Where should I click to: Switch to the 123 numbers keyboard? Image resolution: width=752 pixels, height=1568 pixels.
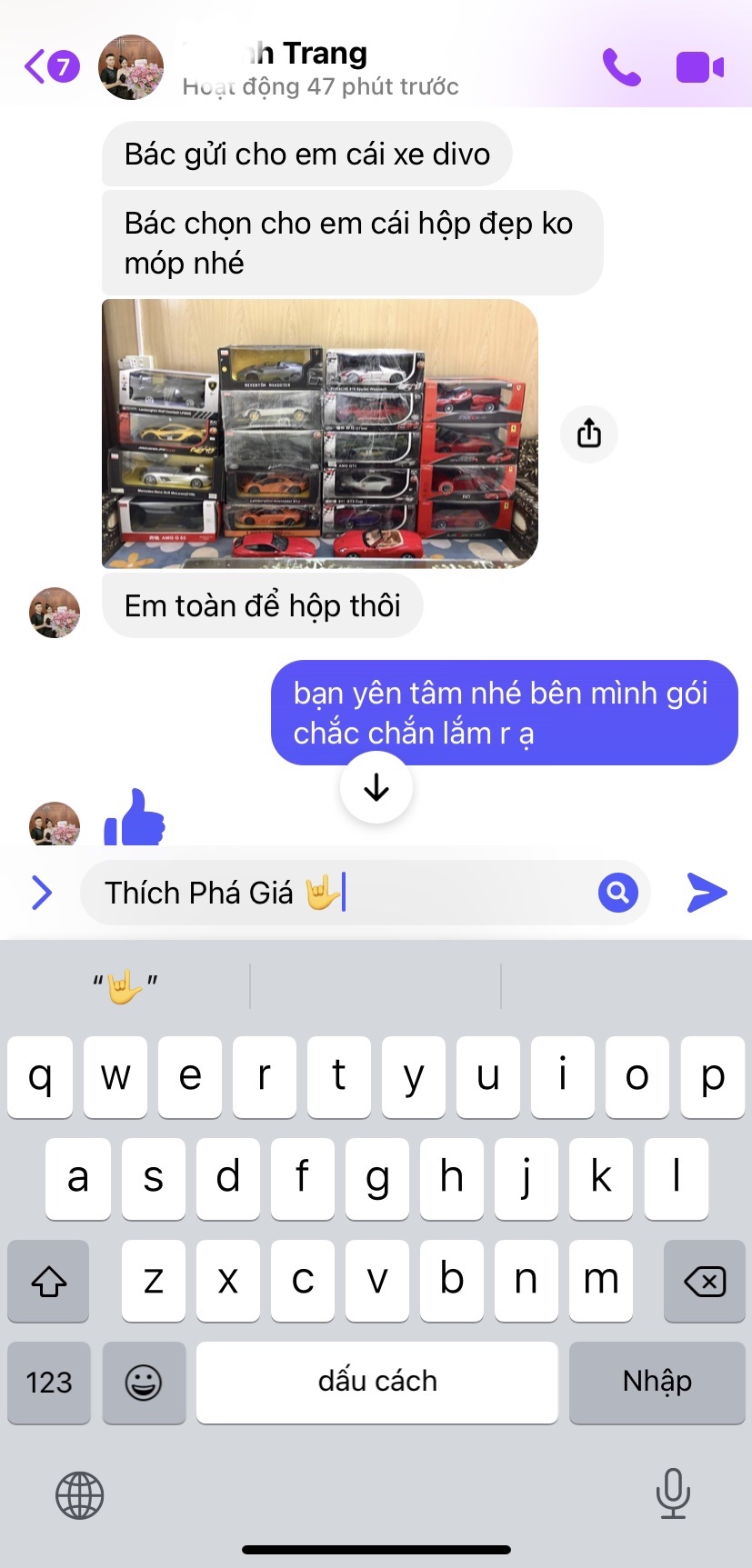click(x=49, y=1383)
